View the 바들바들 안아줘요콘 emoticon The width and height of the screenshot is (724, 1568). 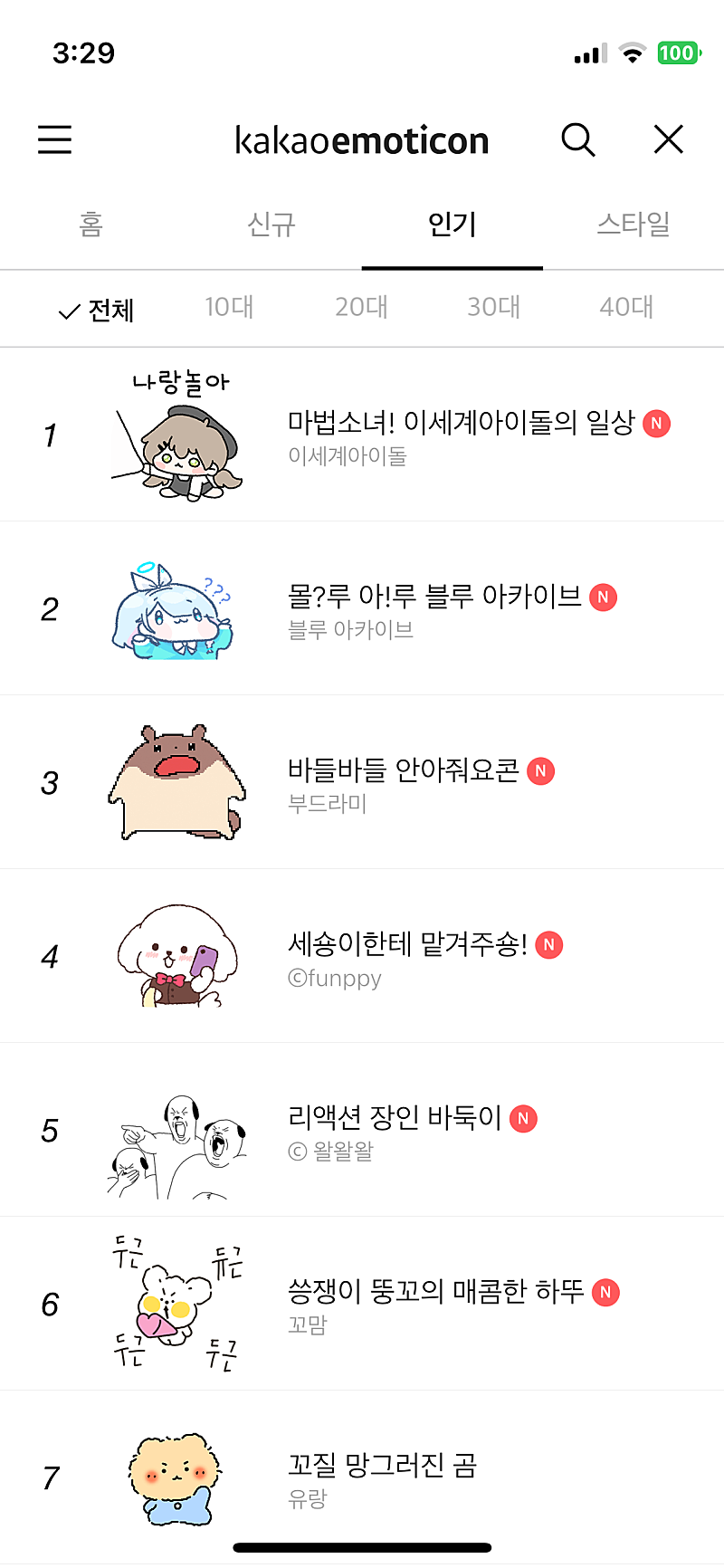[403, 771]
